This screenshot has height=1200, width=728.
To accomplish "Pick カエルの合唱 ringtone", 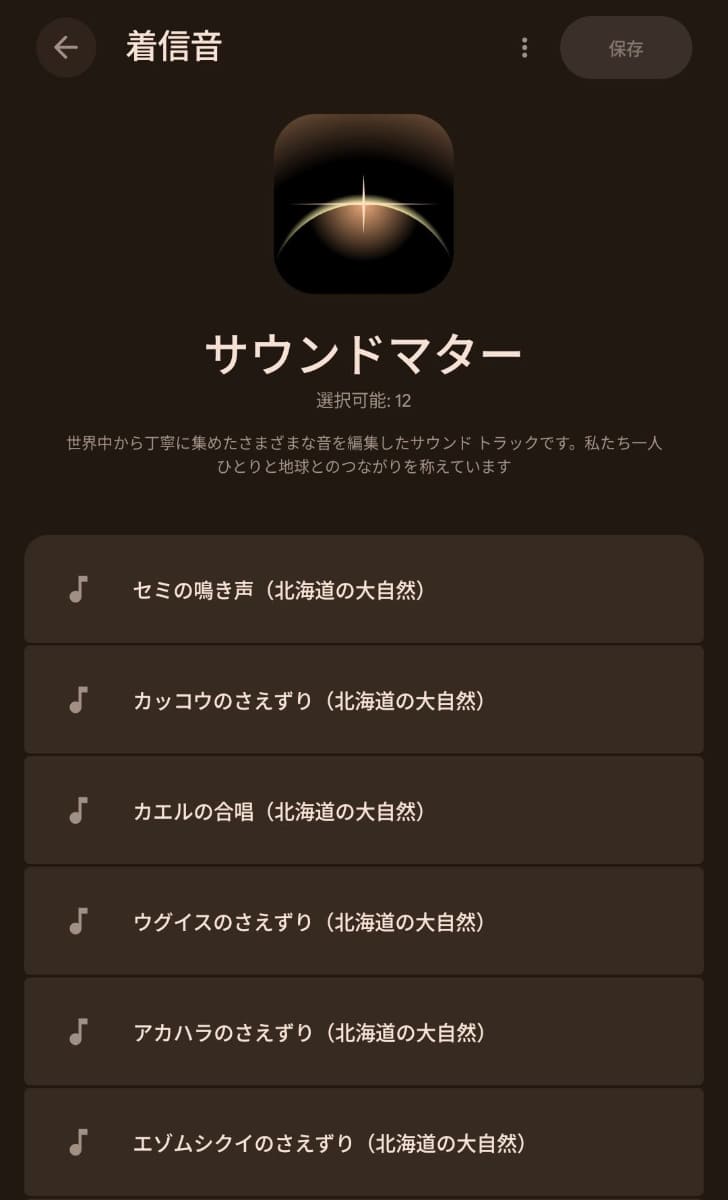I will (364, 811).
